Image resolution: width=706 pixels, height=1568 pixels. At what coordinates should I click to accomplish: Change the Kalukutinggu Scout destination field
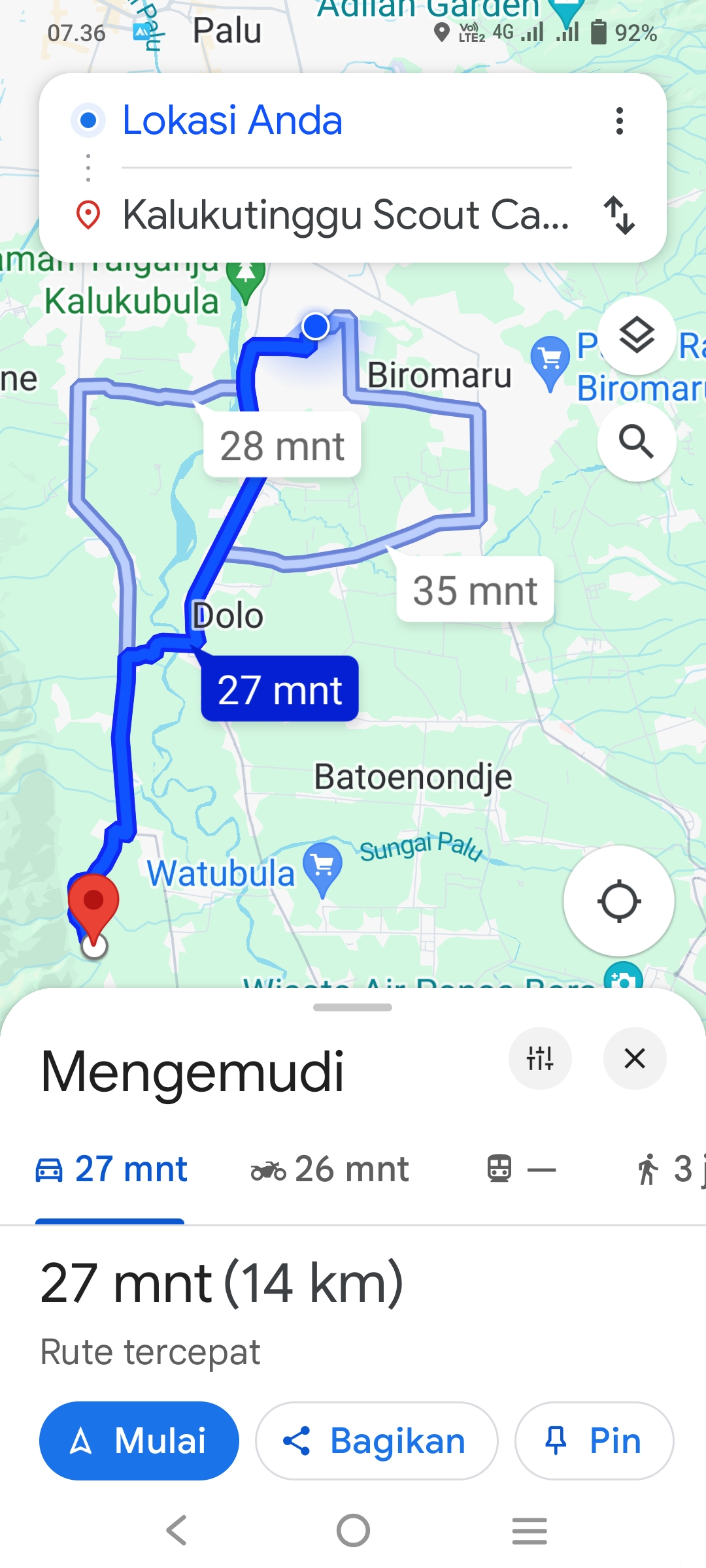pyautogui.click(x=346, y=215)
